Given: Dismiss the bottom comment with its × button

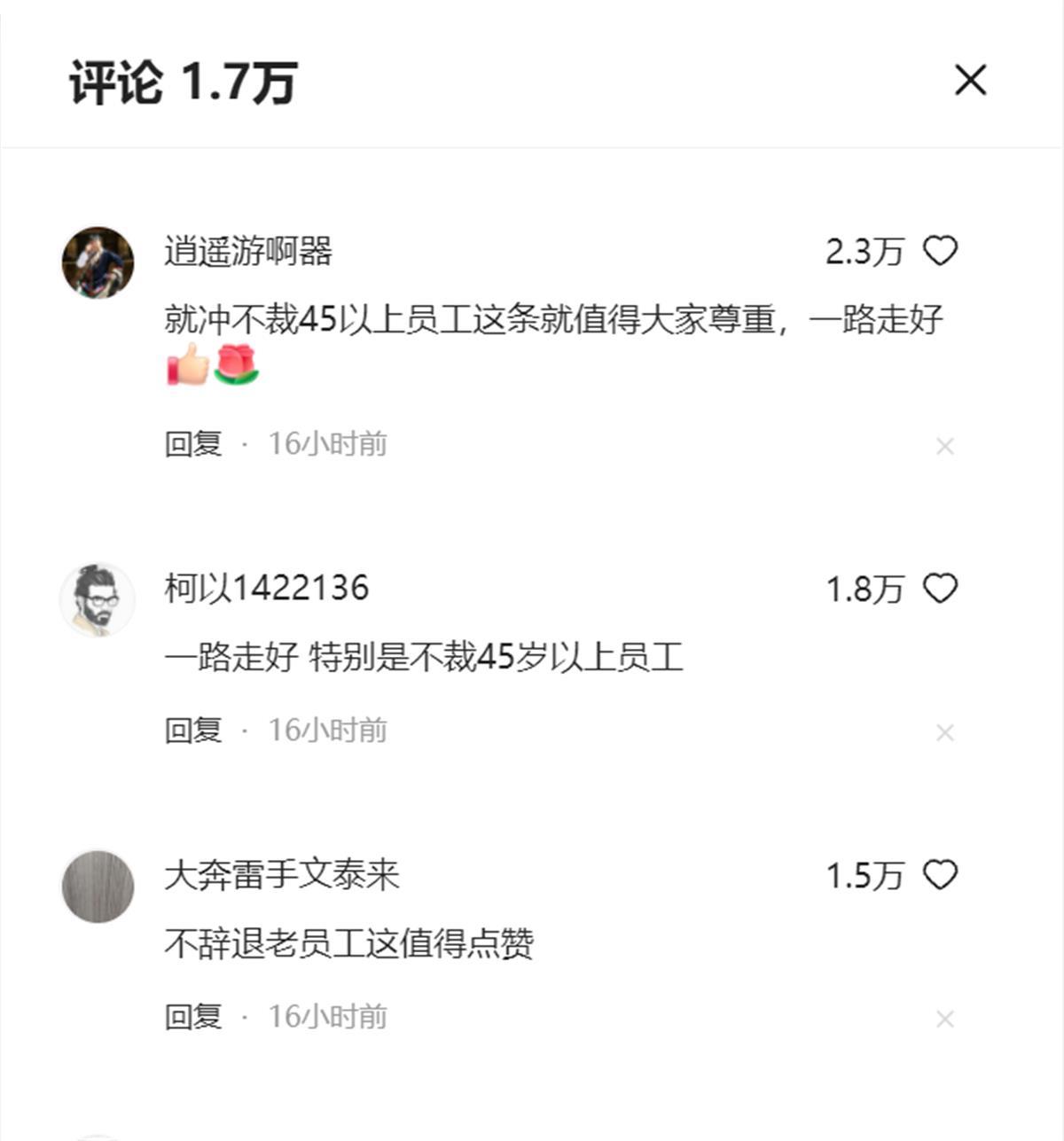Looking at the screenshot, I should coord(947,1018).
